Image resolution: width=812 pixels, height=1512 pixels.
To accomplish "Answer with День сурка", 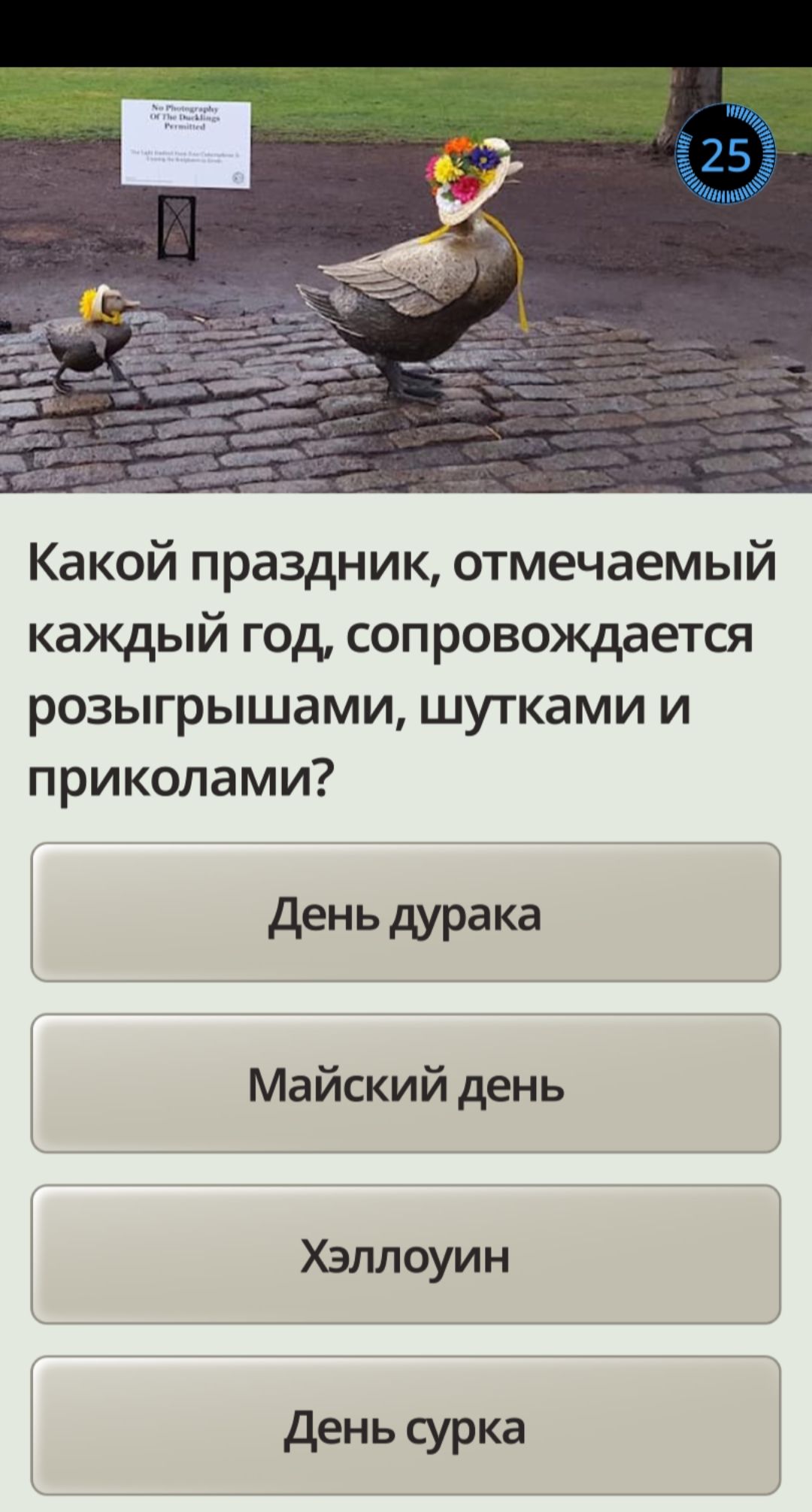I will [x=405, y=1426].
